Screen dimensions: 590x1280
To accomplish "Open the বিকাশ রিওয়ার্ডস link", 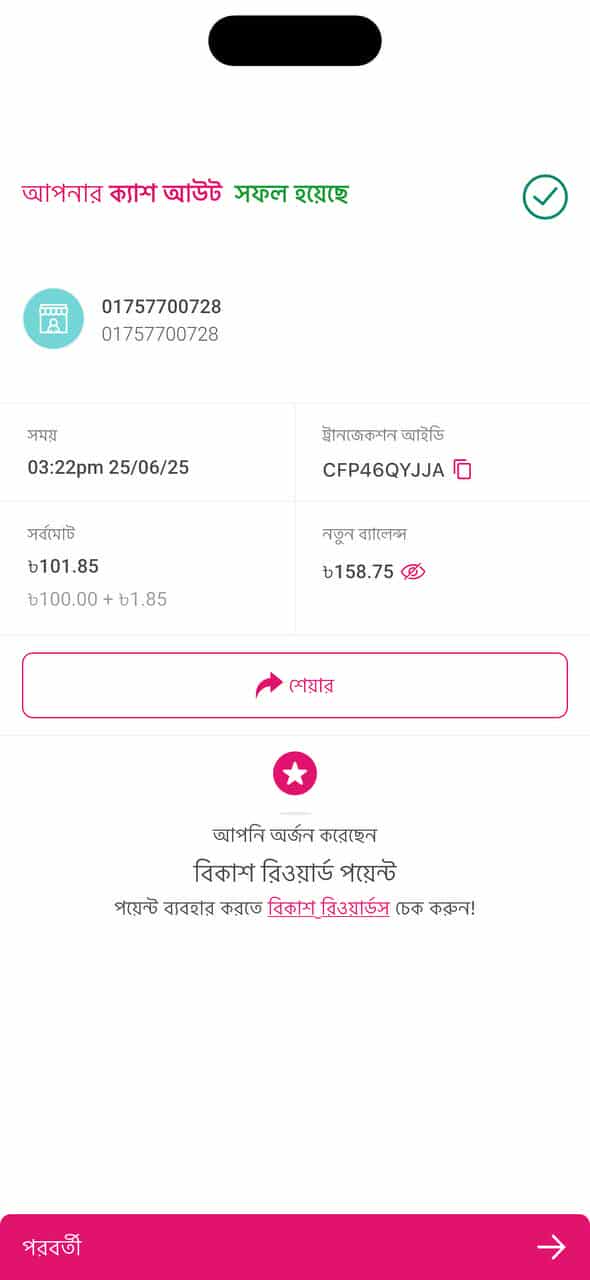I will click(328, 910).
